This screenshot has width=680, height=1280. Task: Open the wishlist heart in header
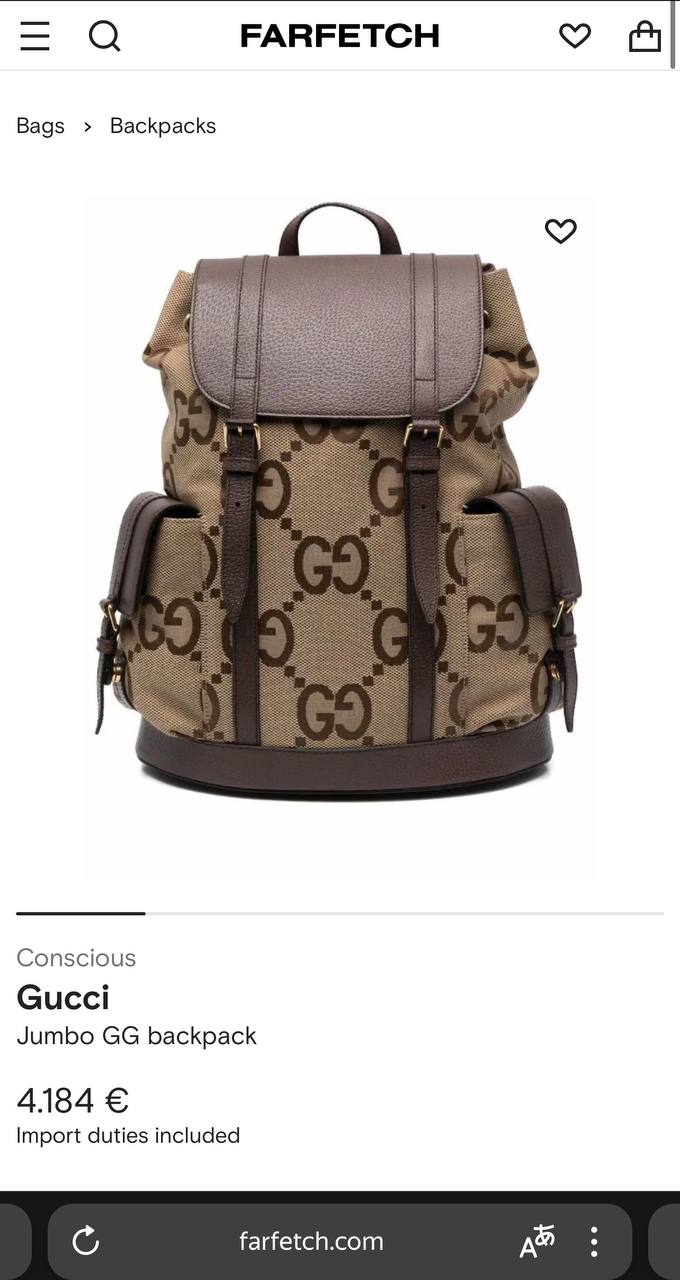(574, 36)
